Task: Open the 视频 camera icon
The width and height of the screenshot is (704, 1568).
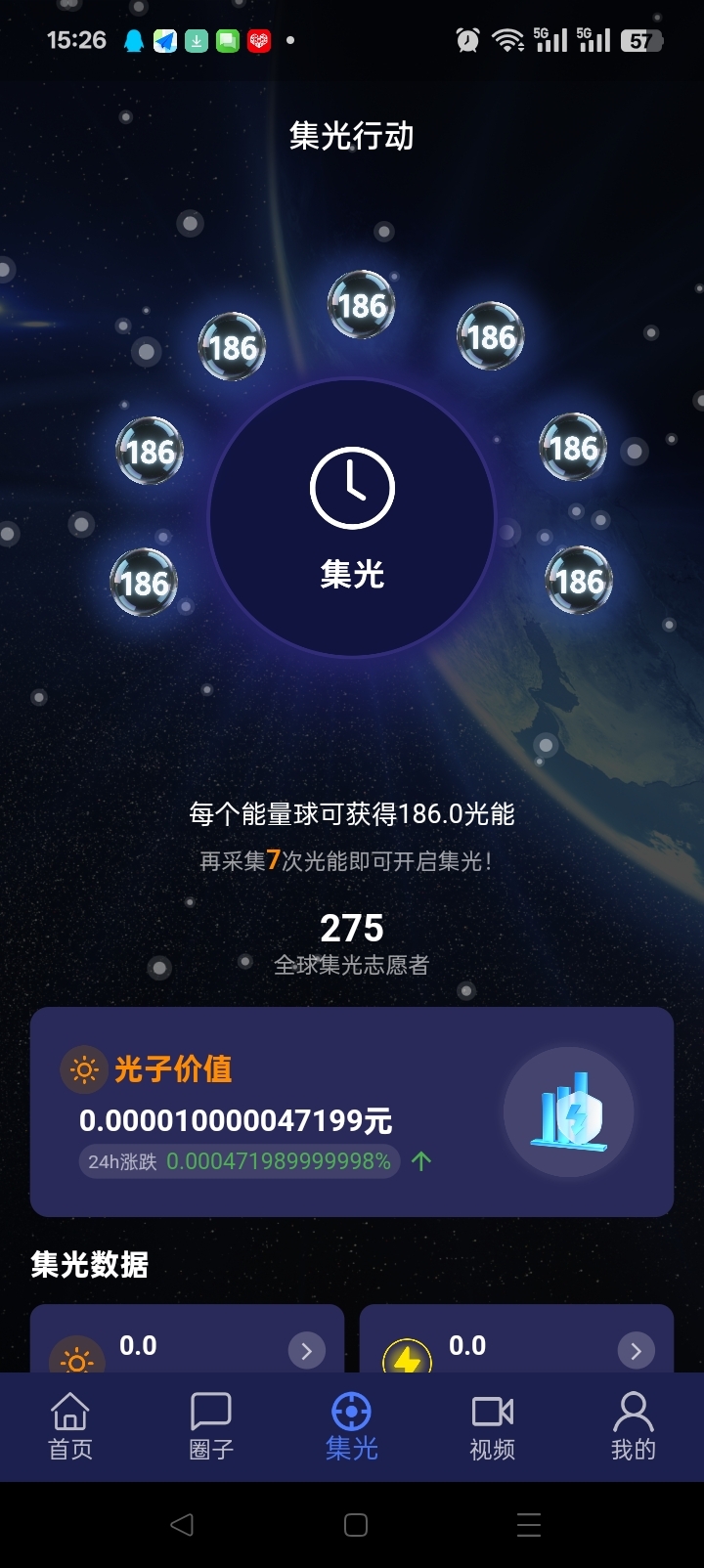Action: (x=493, y=1412)
